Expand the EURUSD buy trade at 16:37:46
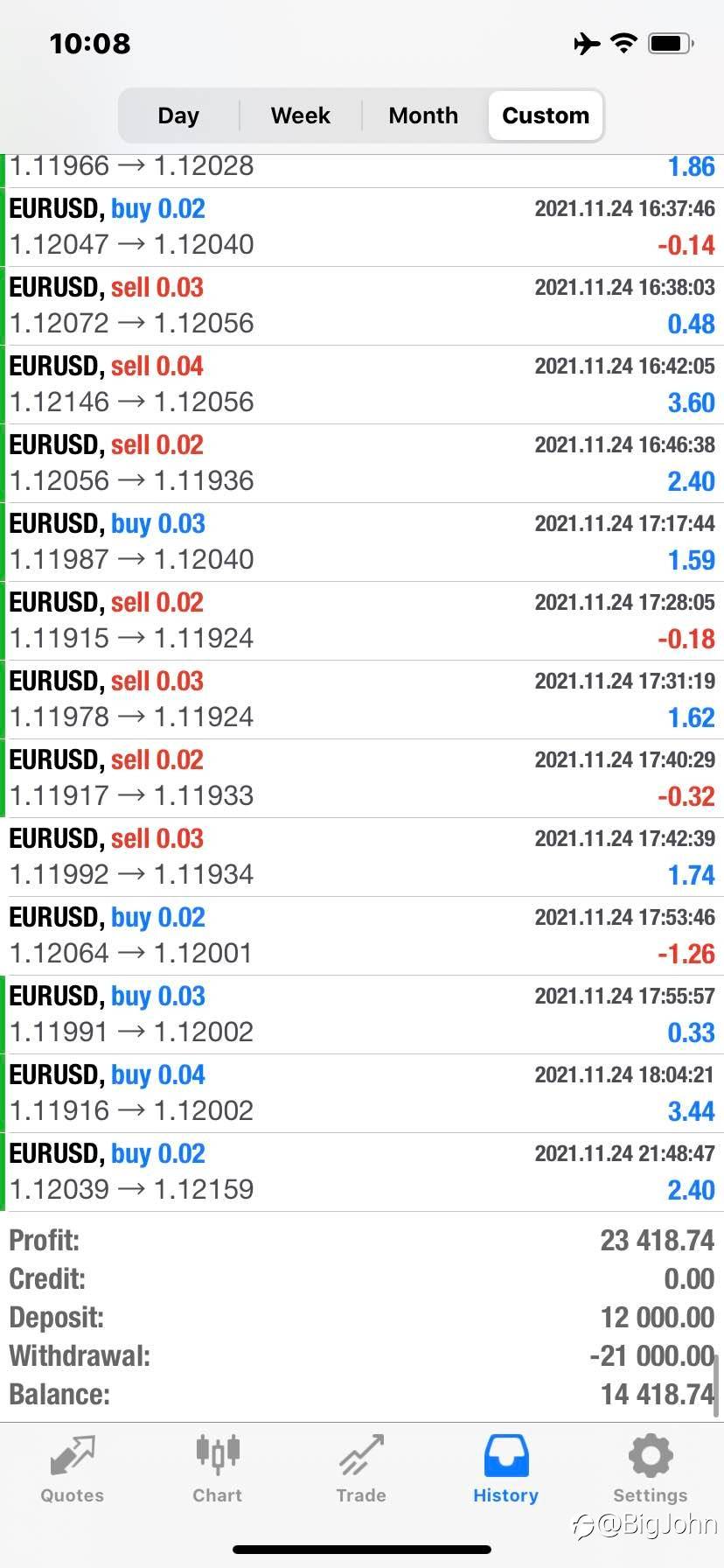This screenshot has height=1568, width=724. (x=362, y=227)
